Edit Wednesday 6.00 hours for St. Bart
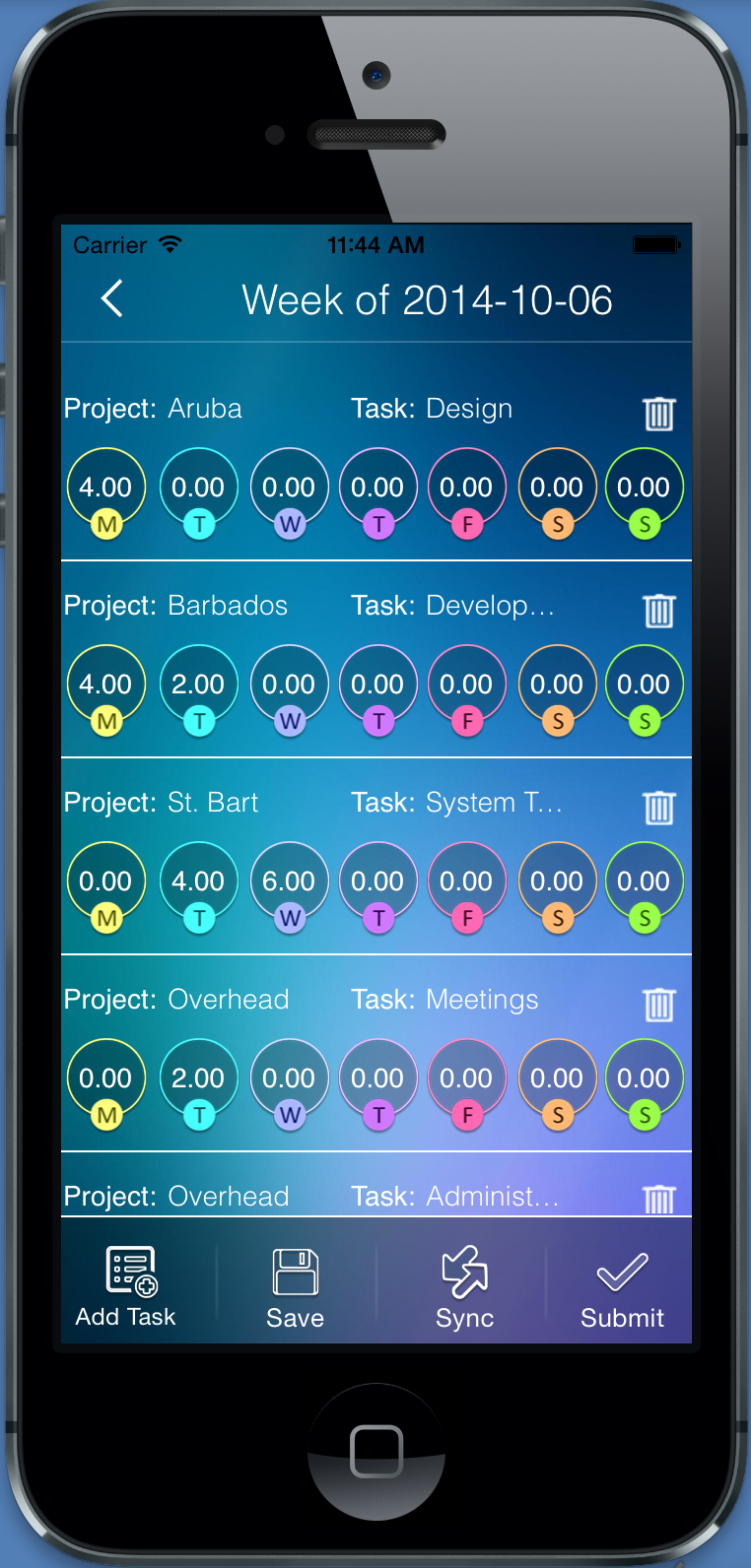Screen dimensions: 751x1568 point(290,882)
